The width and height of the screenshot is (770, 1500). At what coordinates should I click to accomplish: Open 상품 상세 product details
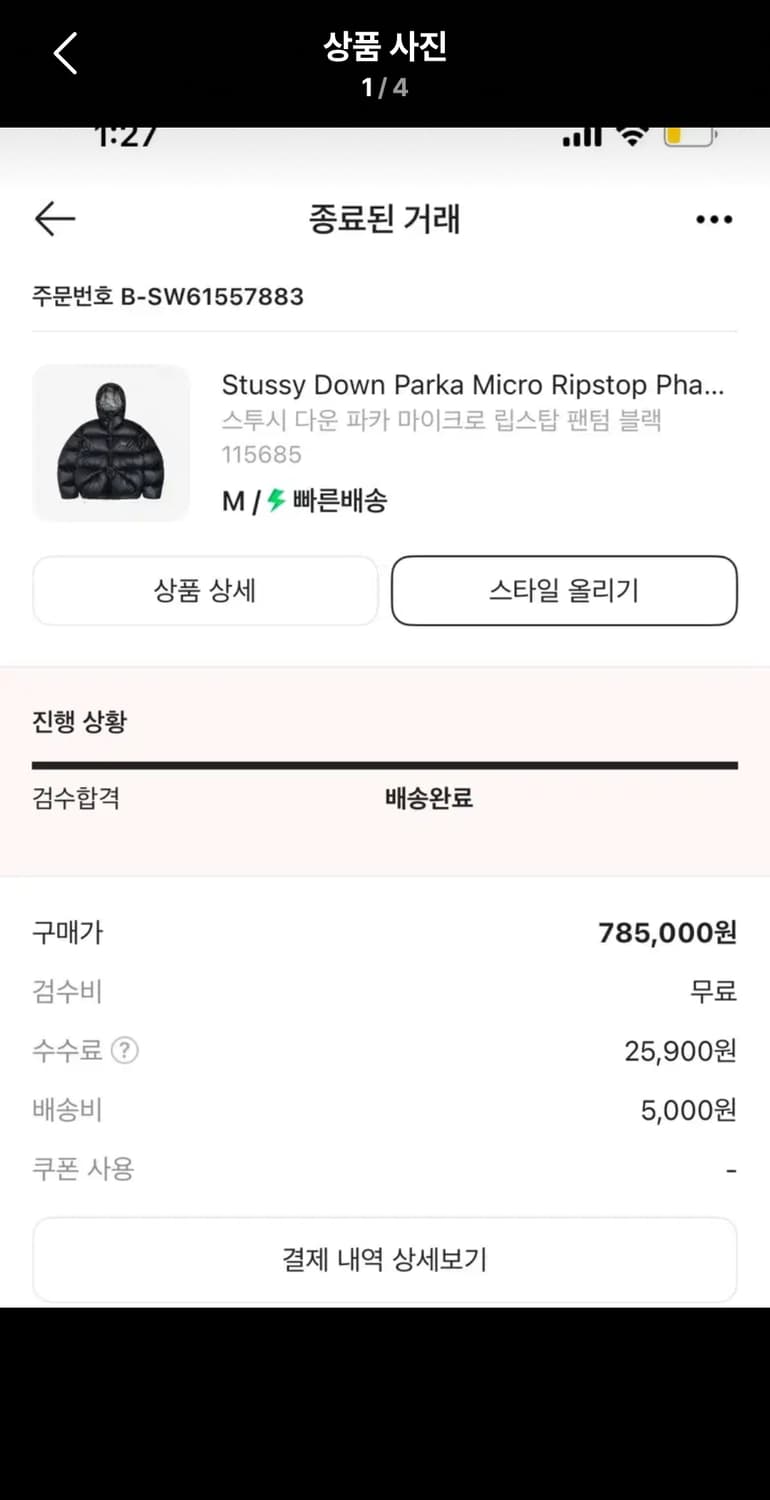205,591
